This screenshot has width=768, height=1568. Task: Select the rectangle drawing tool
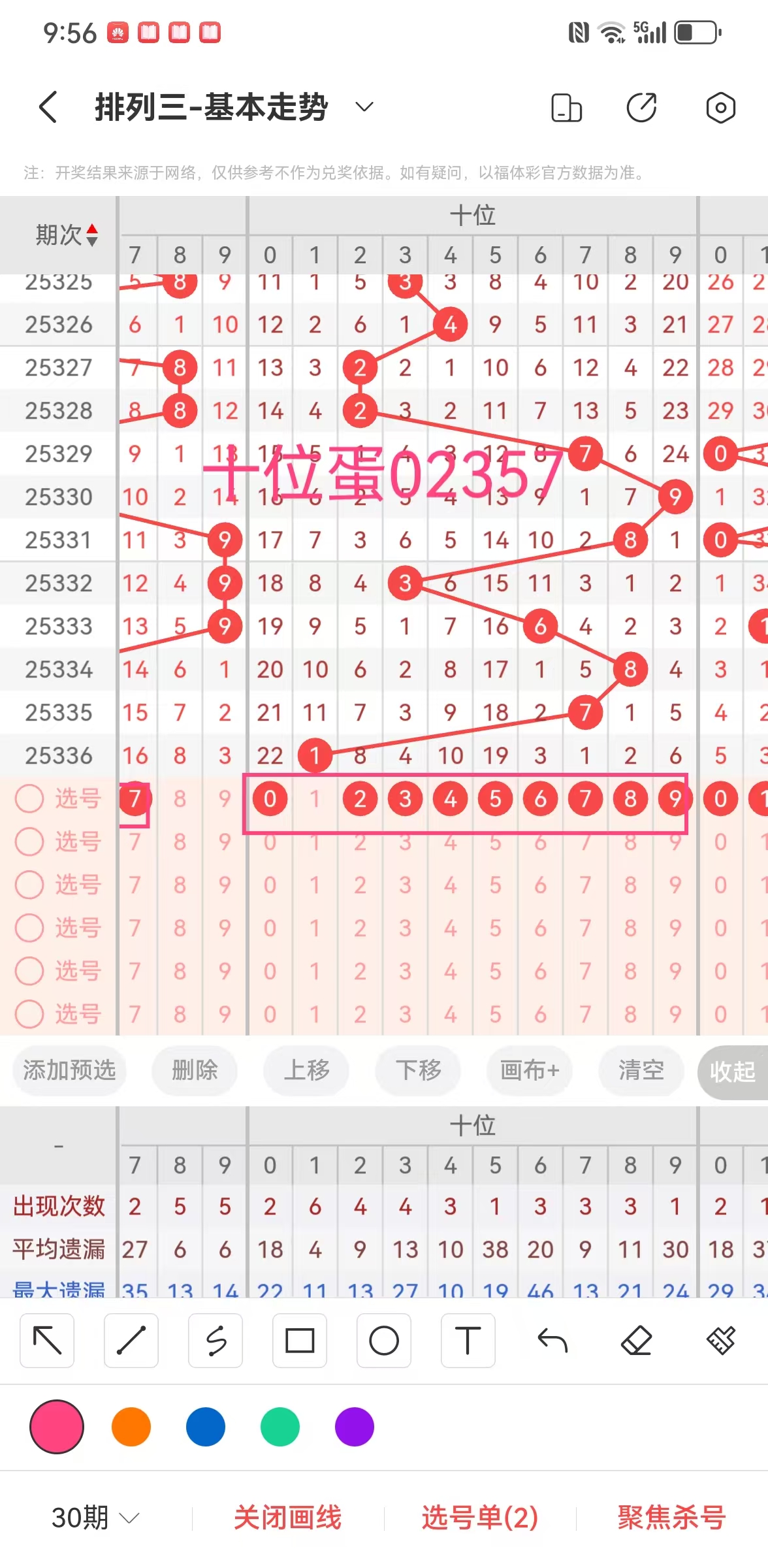(x=300, y=1341)
